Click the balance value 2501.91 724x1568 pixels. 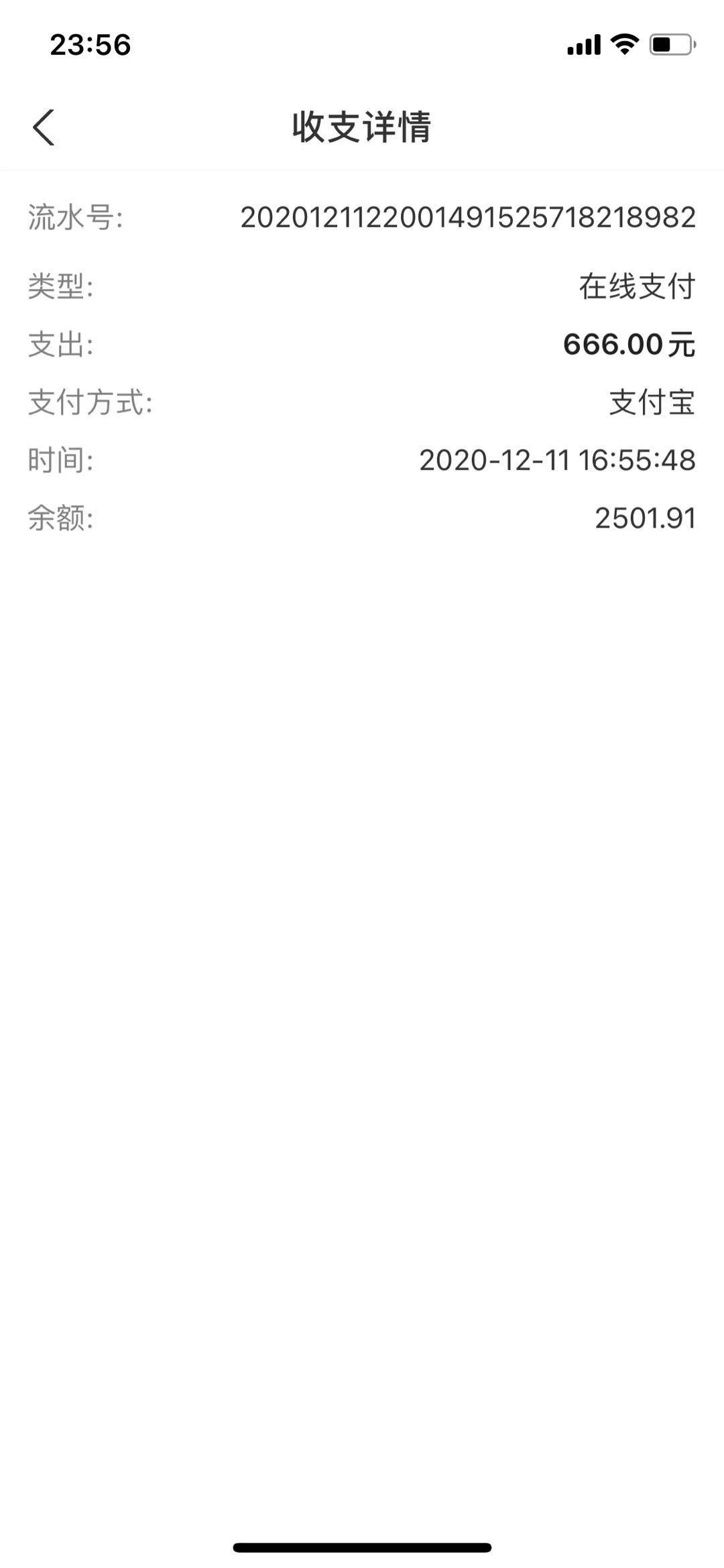tap(646, 516)
